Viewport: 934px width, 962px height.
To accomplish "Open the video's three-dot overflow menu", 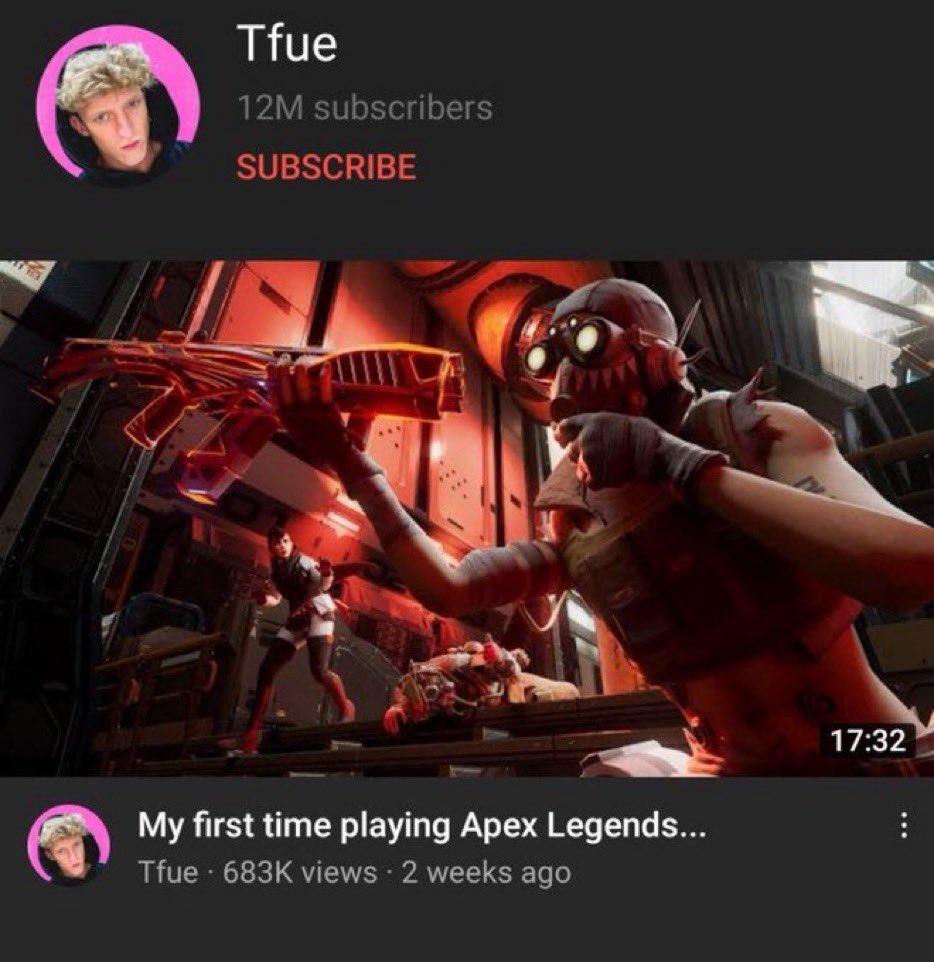I will 902,826.
